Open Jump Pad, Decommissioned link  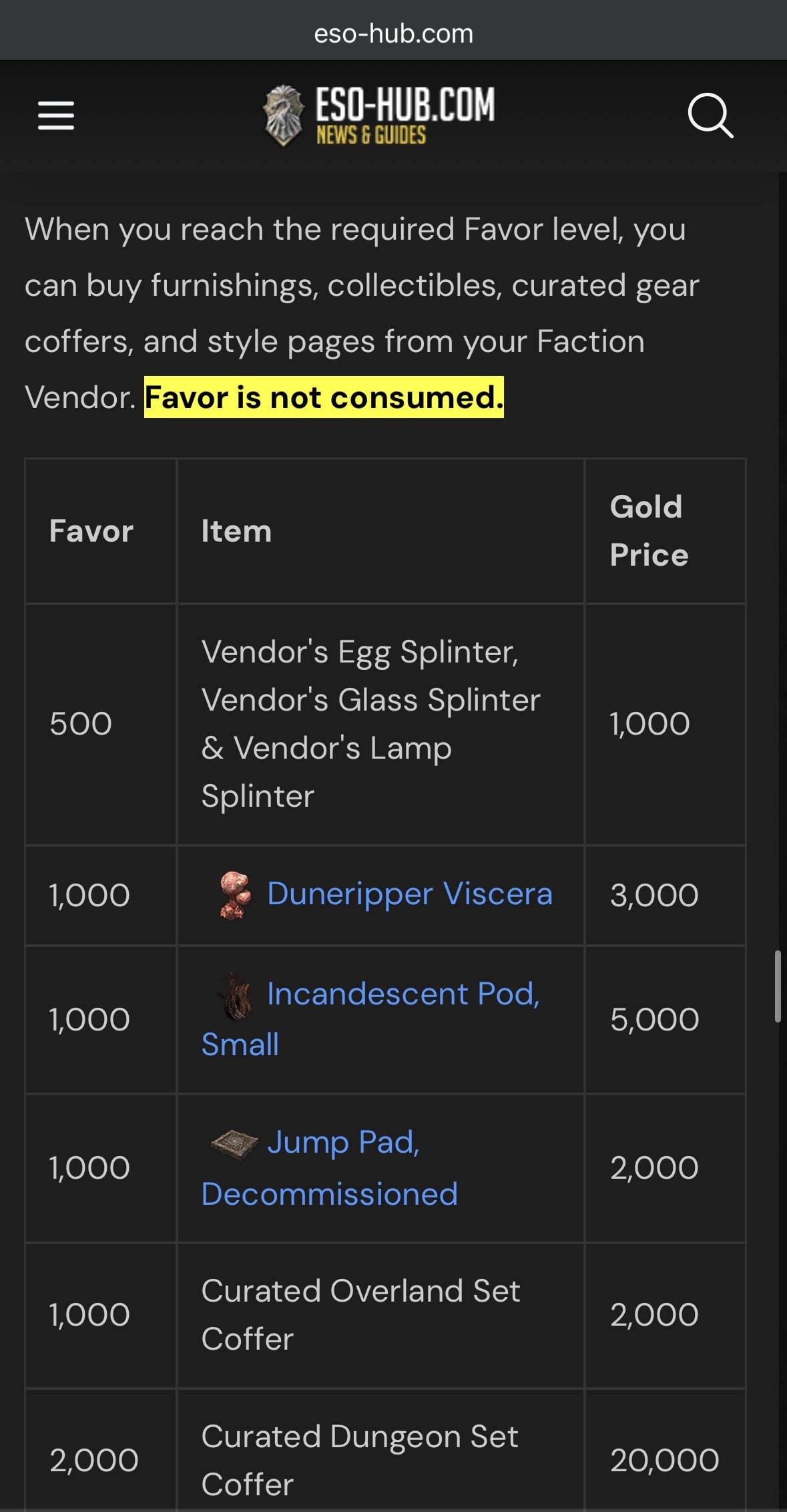(x=330, y=1167)
